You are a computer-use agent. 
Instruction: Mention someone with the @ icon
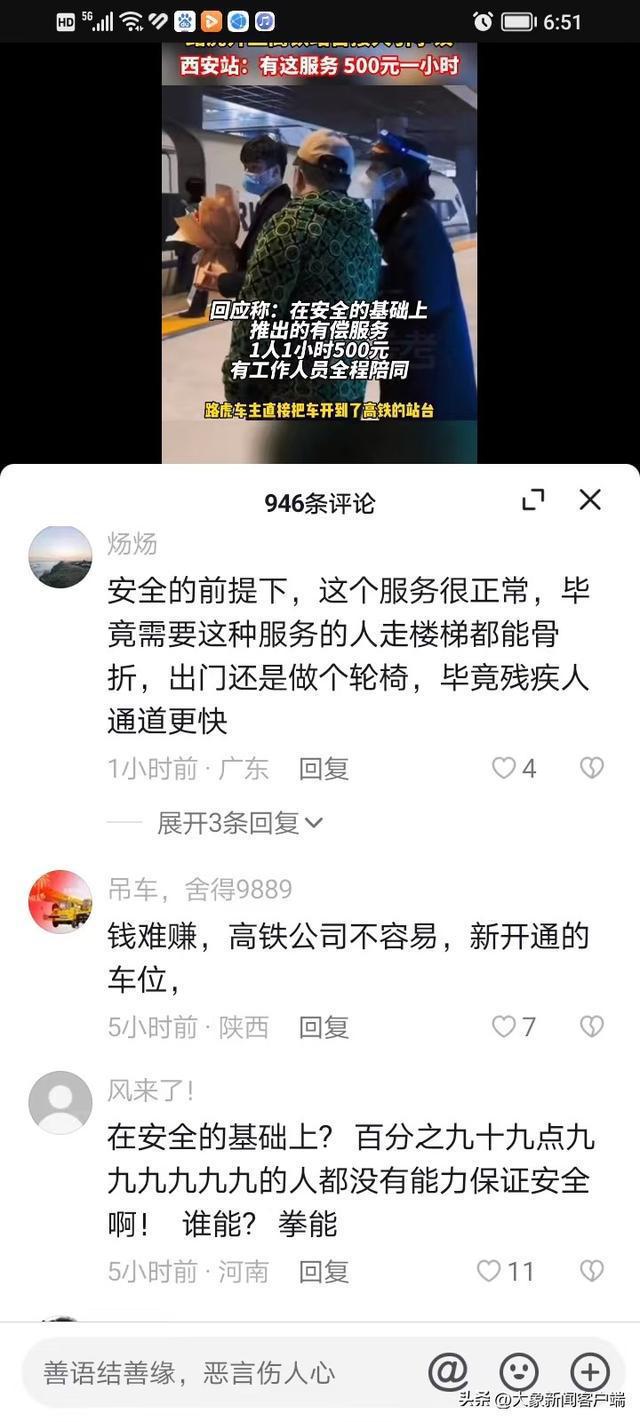448,1372
